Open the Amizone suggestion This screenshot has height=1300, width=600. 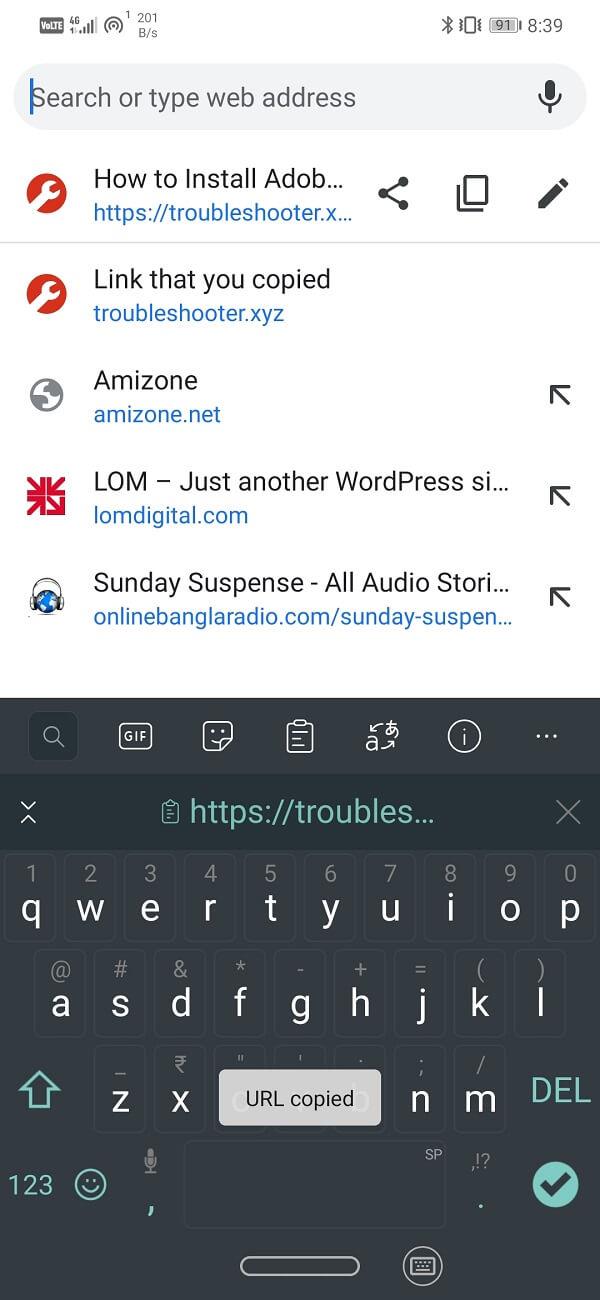click(x=200, y=396)
